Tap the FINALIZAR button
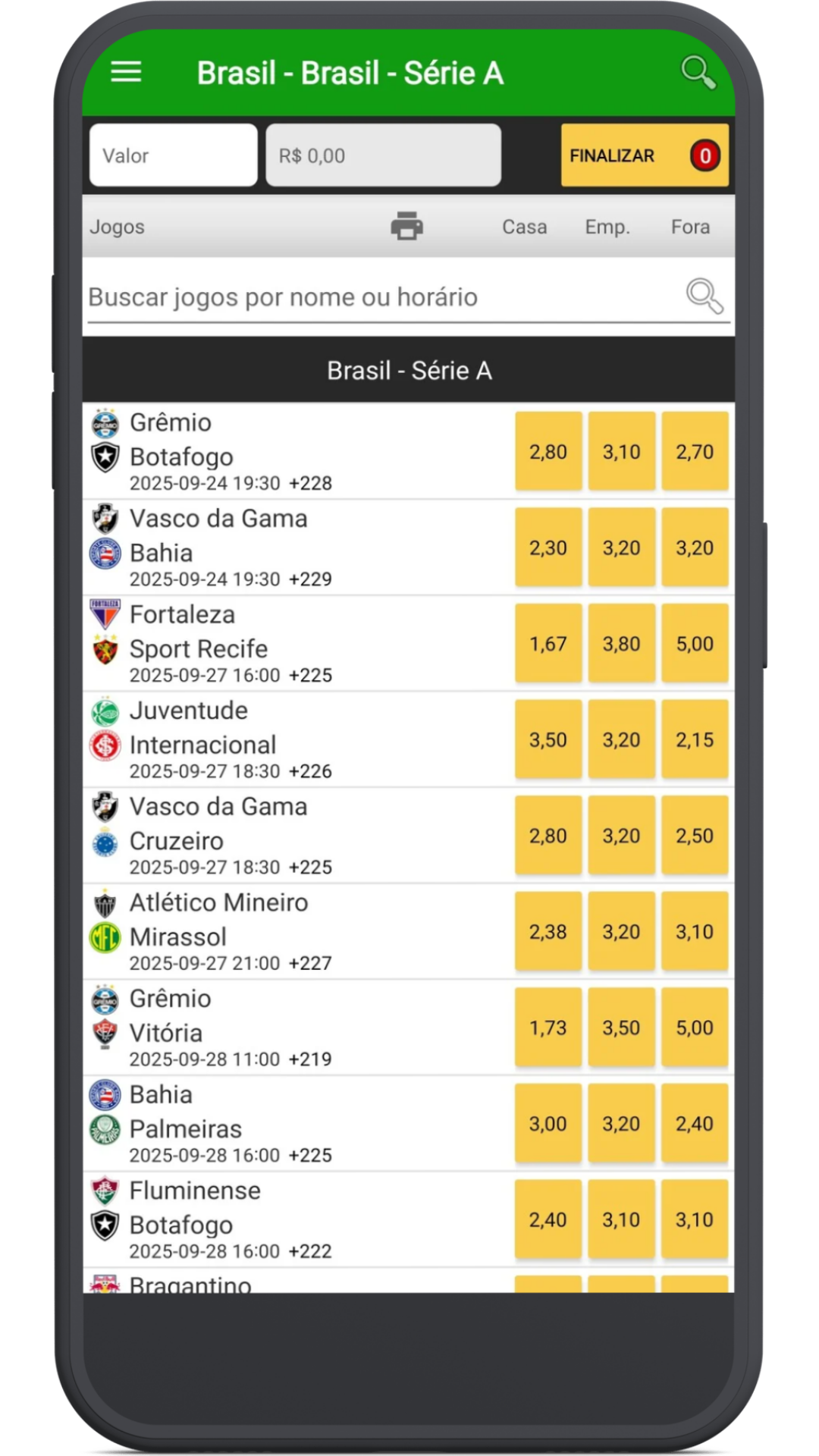Screen dimensions: 819x1456 (x=644, y=155)
